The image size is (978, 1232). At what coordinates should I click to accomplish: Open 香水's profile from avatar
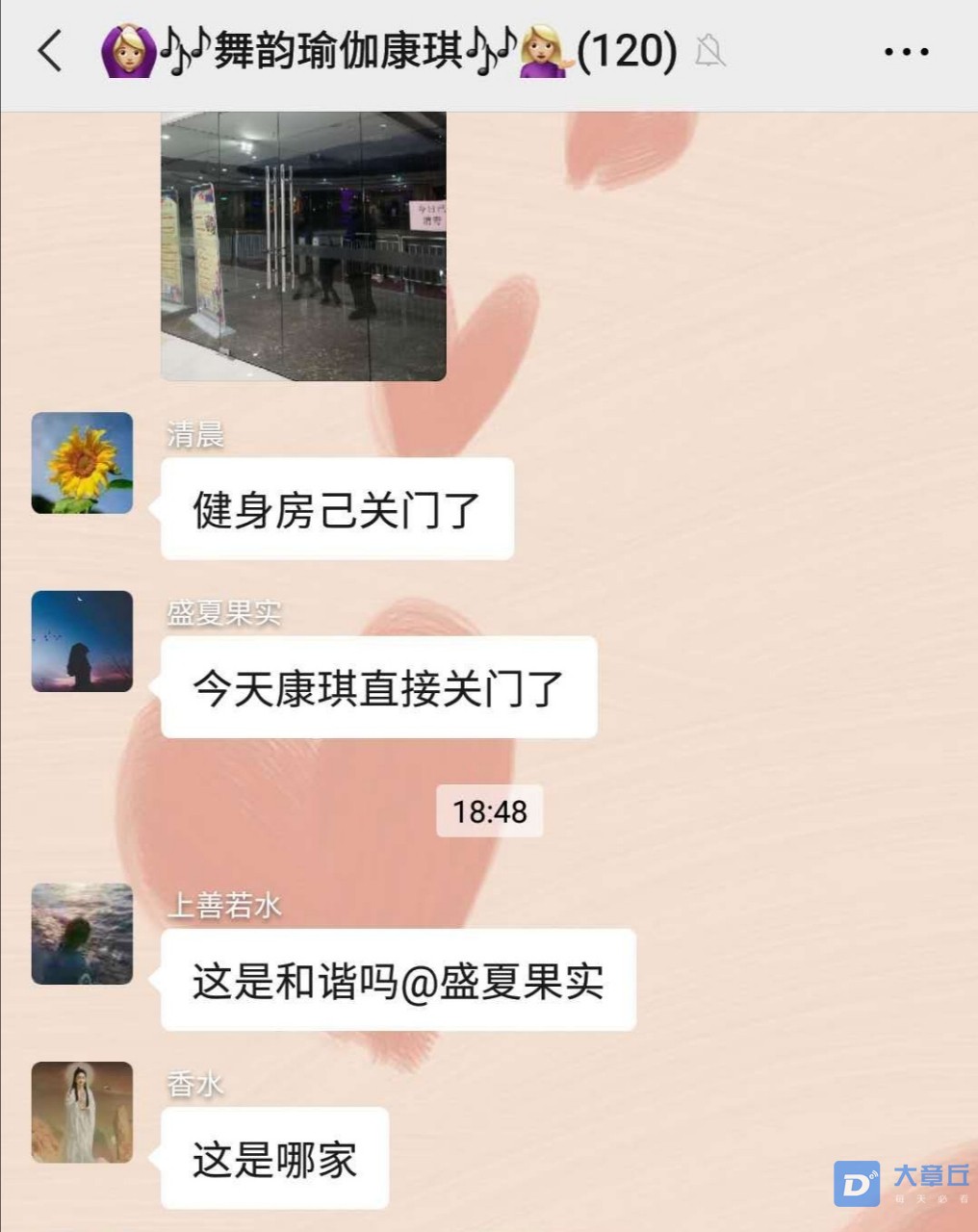point(82,1112)
